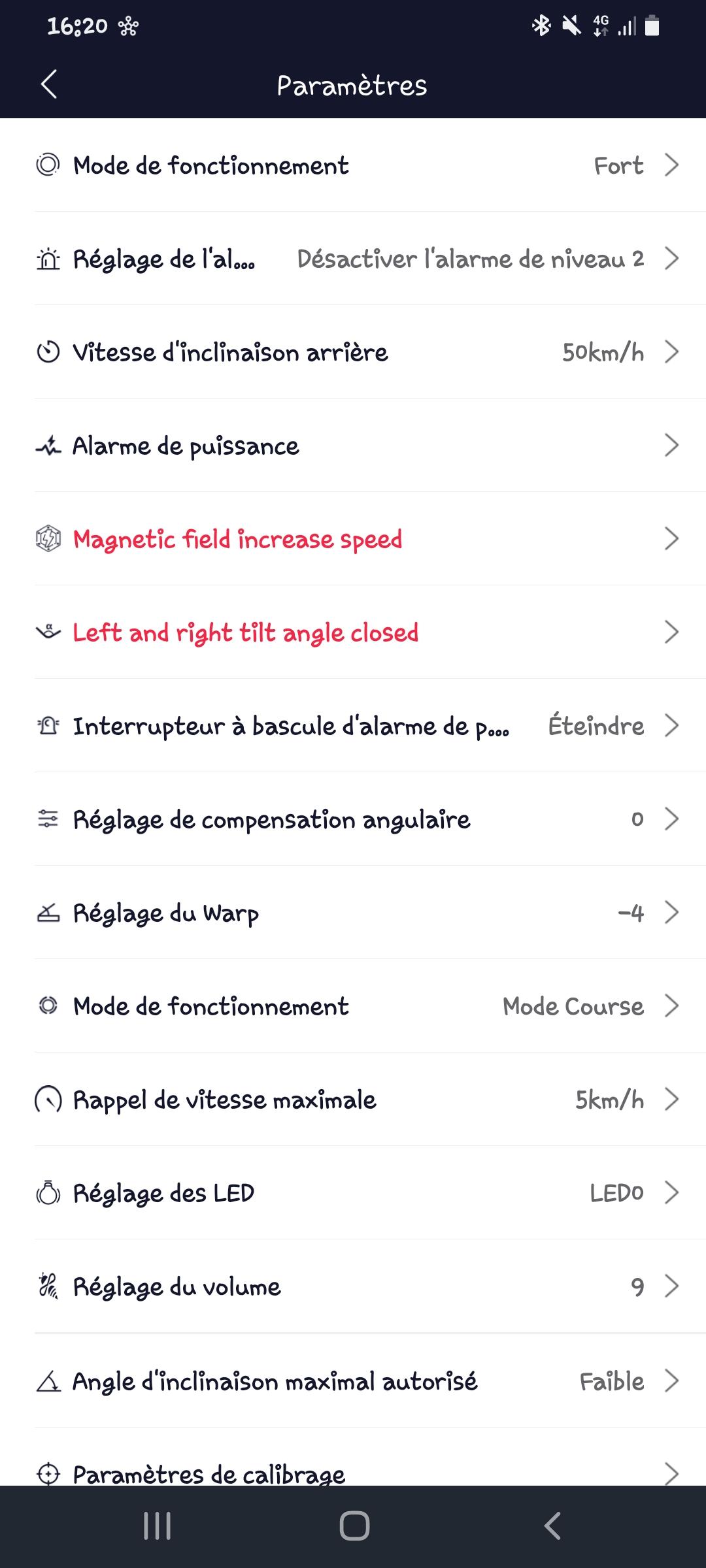This screenshot has height=1568, width=706.
Task: Go back from the Paramètres screen
Action: [x=49, y=84]
